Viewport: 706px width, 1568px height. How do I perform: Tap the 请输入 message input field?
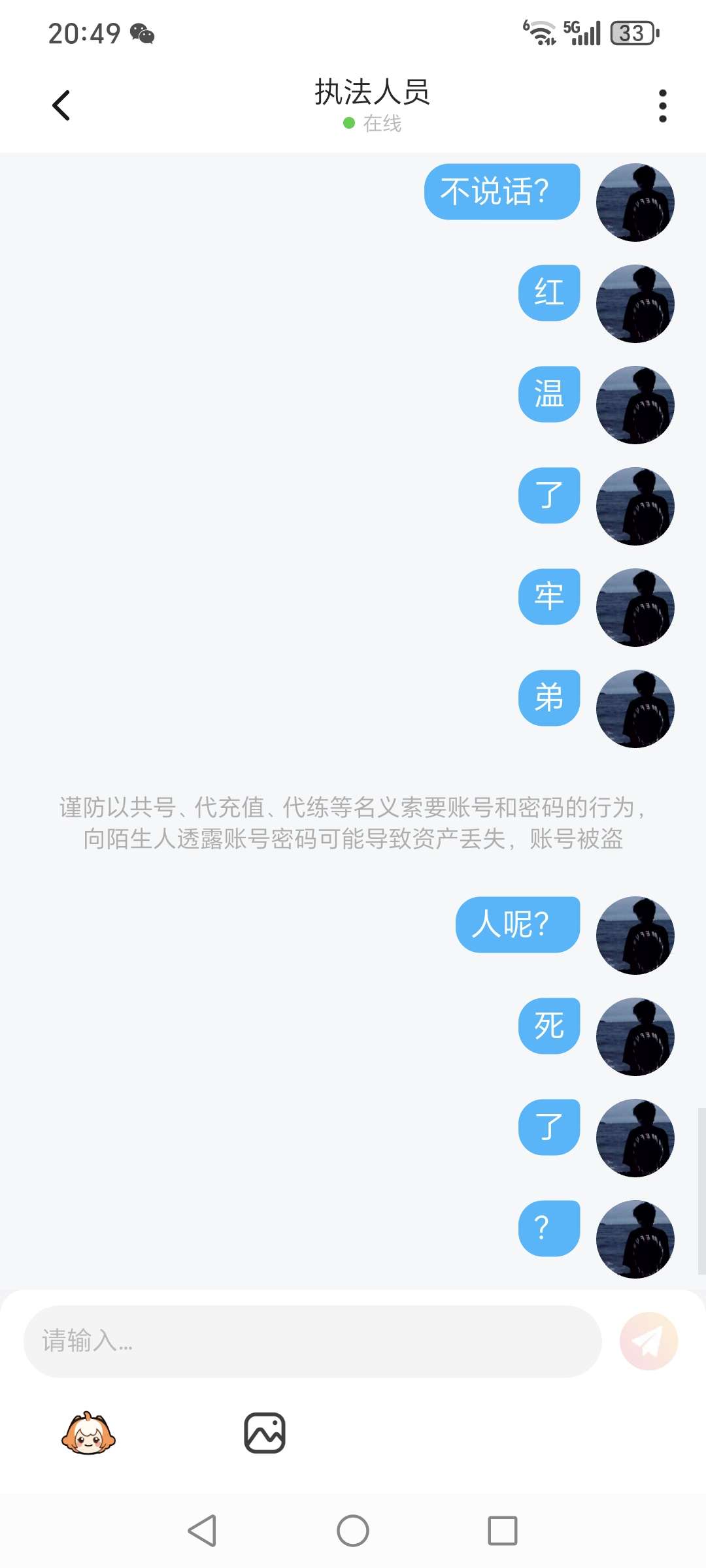coord(312,1341)
